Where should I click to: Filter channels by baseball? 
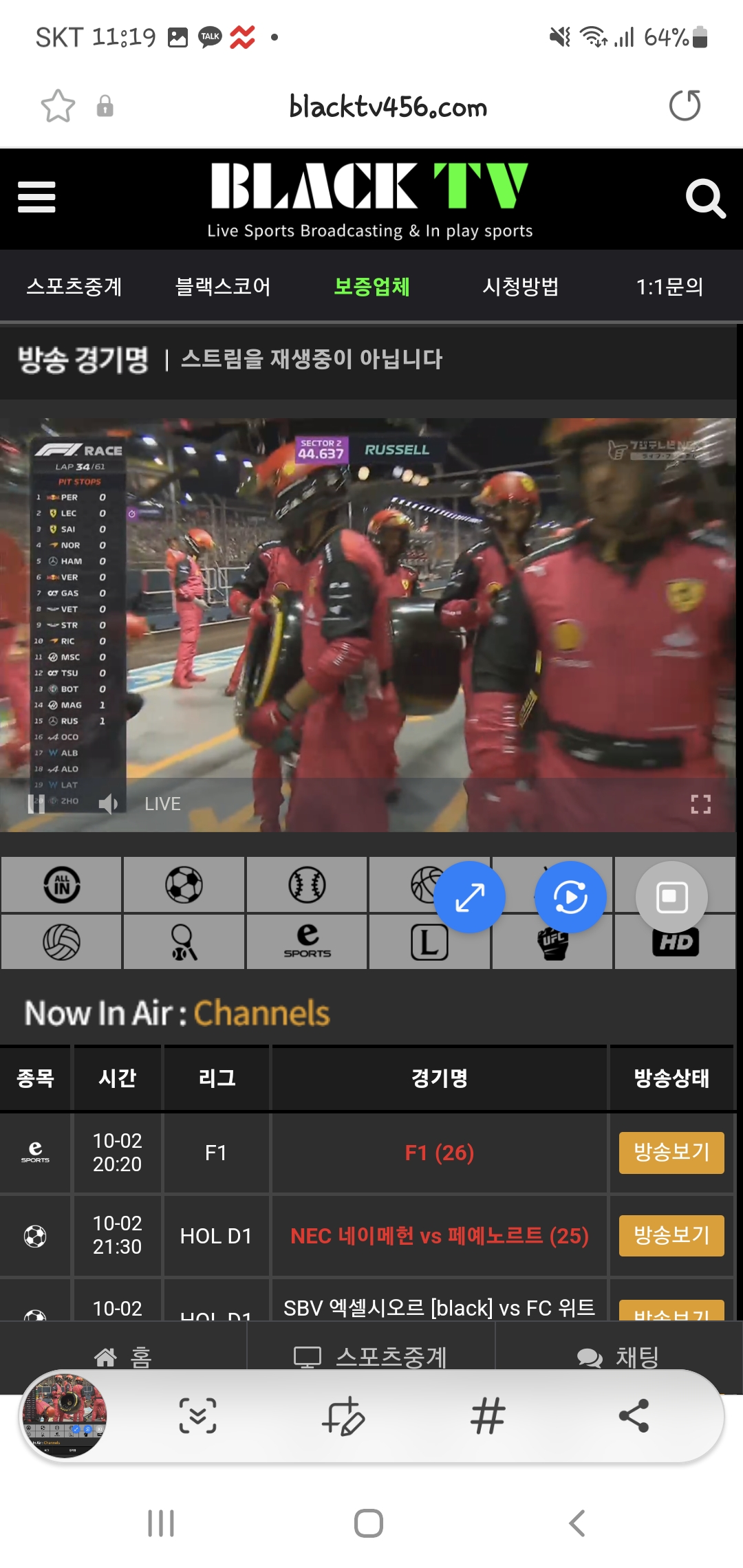point(307,884)
